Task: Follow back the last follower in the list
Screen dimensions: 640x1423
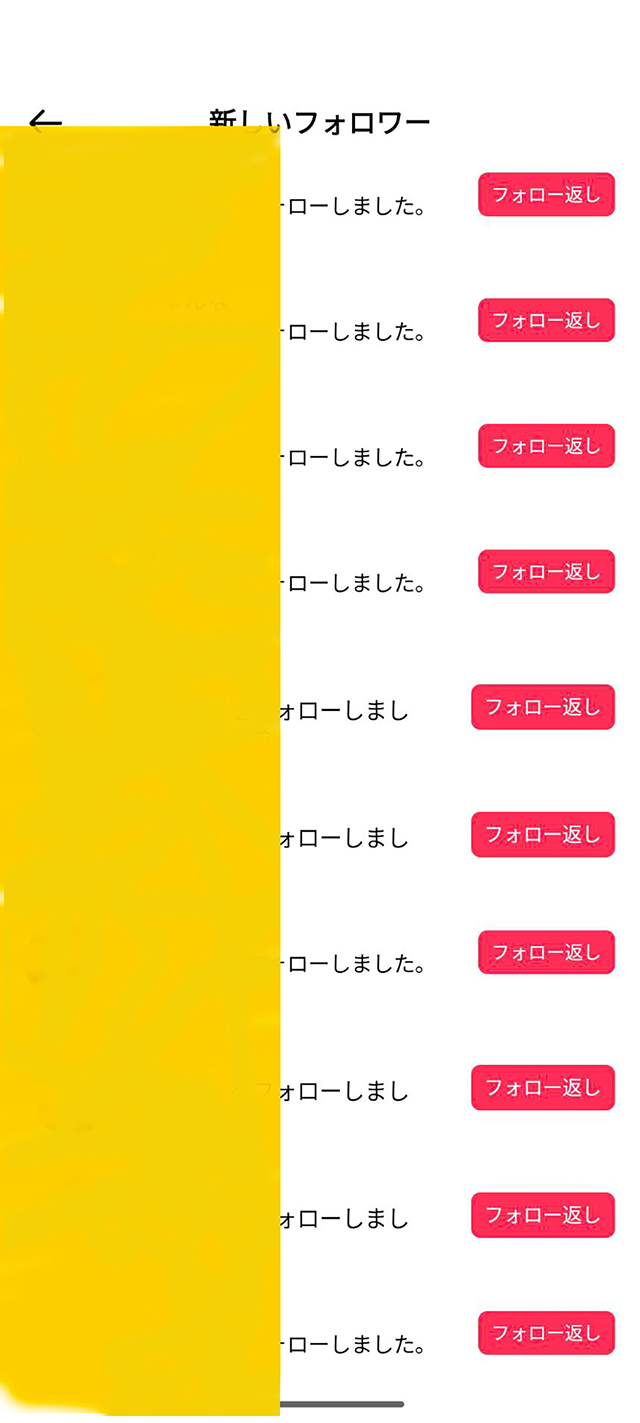Action: [x=546, y=1333]
